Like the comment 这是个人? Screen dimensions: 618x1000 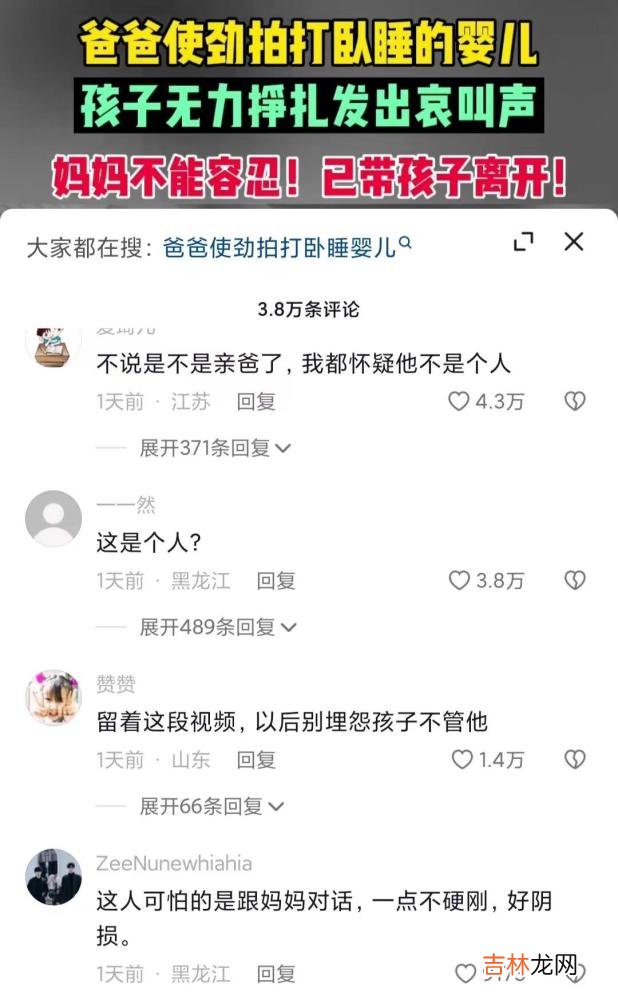(459, 580)
